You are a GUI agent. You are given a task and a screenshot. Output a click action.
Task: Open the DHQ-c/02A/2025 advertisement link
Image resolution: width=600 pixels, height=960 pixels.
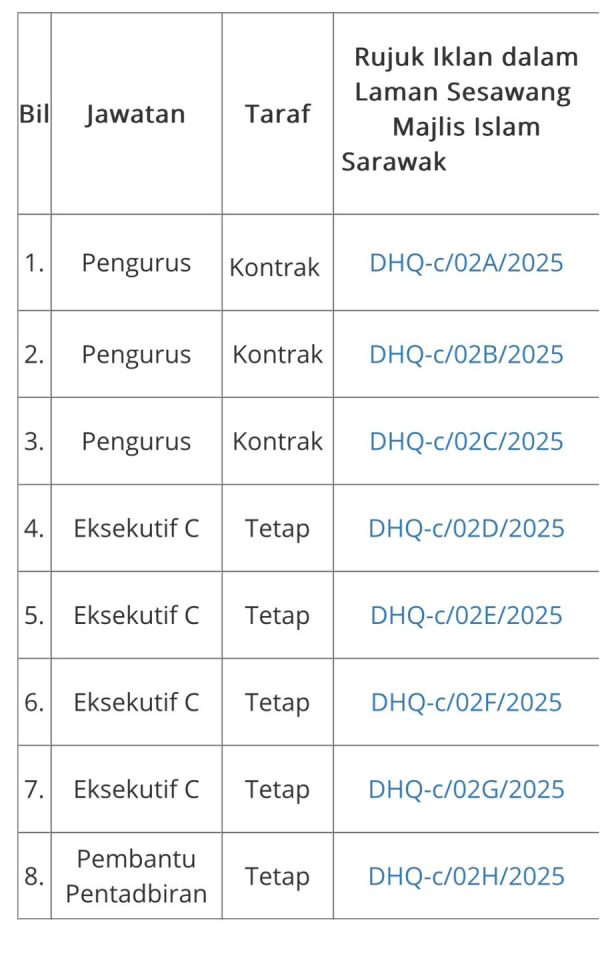point(466,263)
